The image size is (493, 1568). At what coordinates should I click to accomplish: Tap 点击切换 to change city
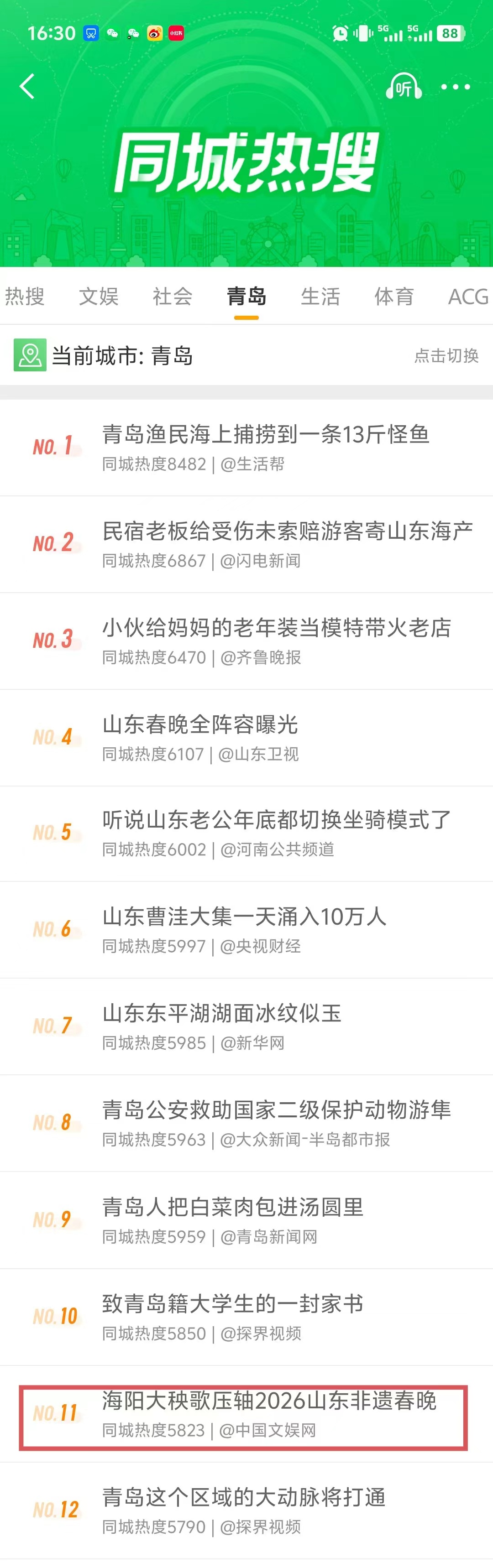pos(446,355)
